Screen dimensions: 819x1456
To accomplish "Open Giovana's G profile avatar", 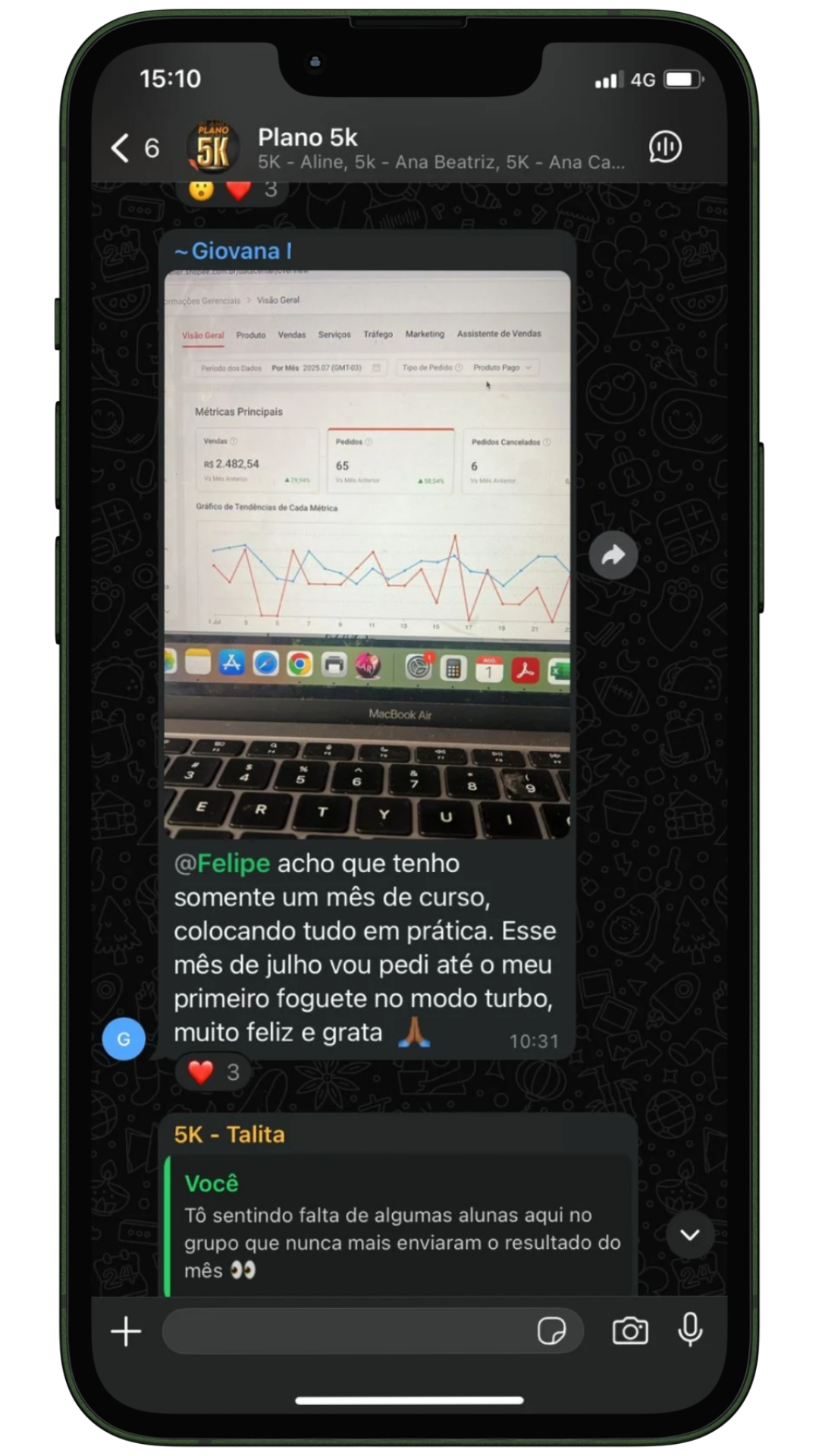I will 124,1038.
